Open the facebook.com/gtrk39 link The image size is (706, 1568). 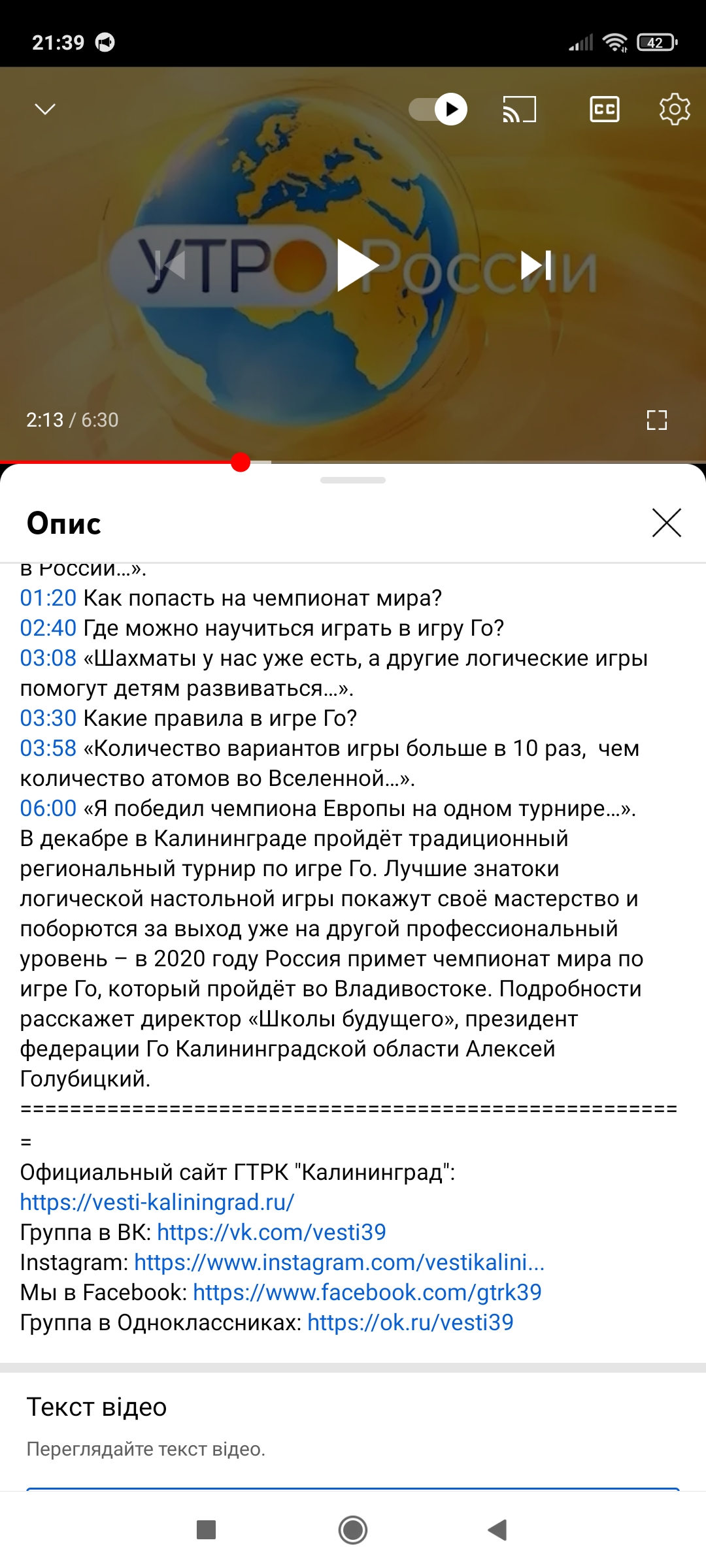(367, 1292)
